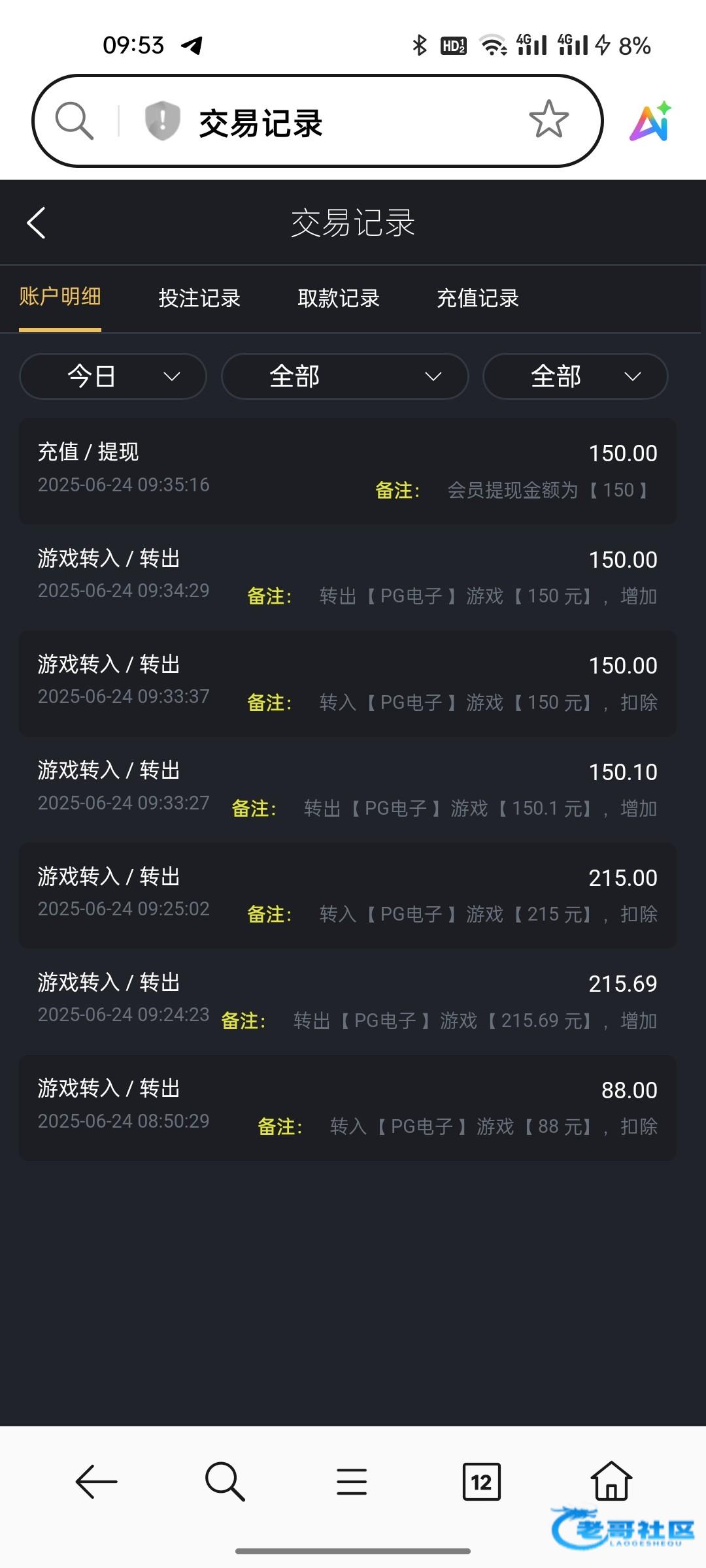Expand the middle 全部 filter dropdown
Viewport: 706px width, 1568px height.
point(345,376)
